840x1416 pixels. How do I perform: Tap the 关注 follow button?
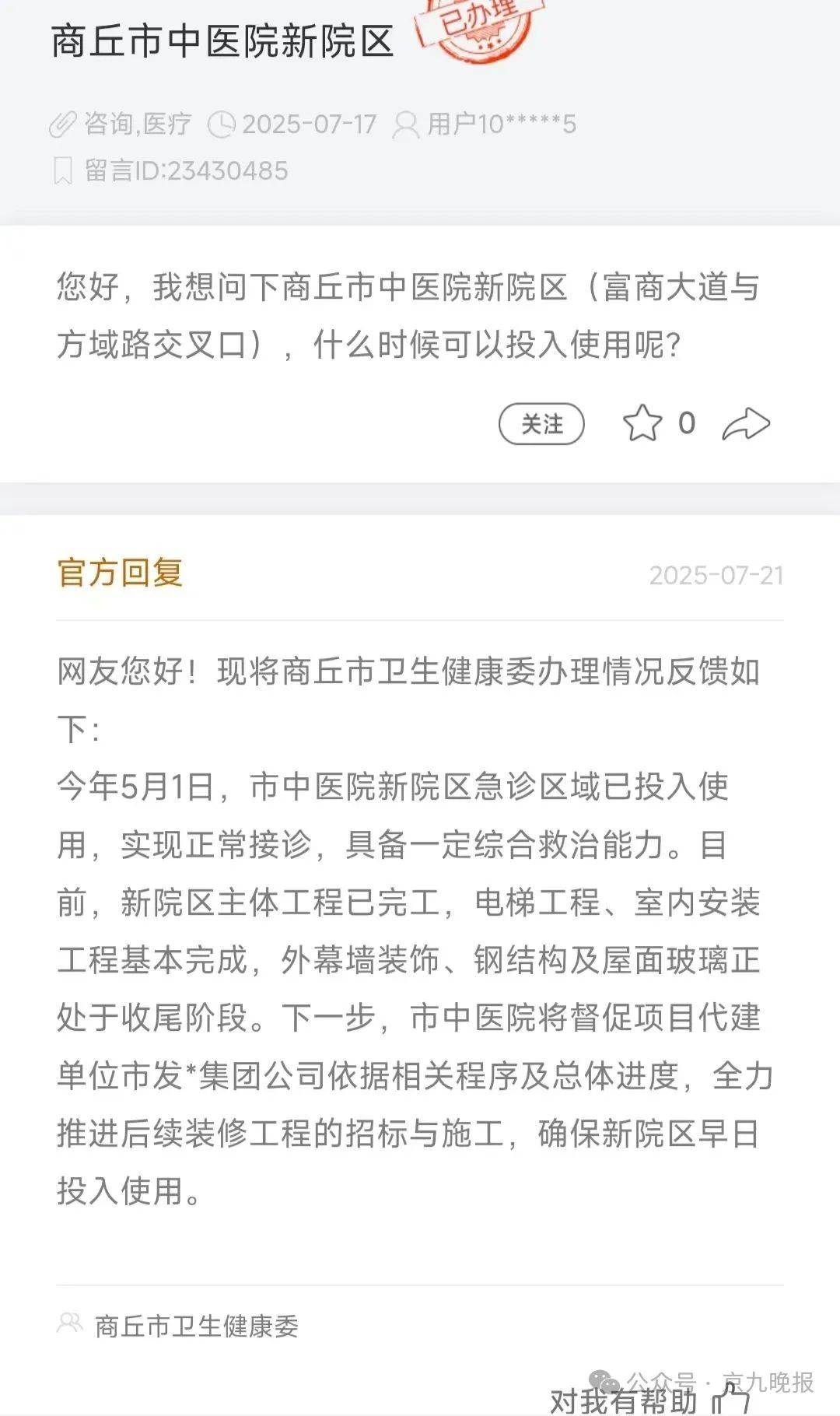(x=541, y=424)
